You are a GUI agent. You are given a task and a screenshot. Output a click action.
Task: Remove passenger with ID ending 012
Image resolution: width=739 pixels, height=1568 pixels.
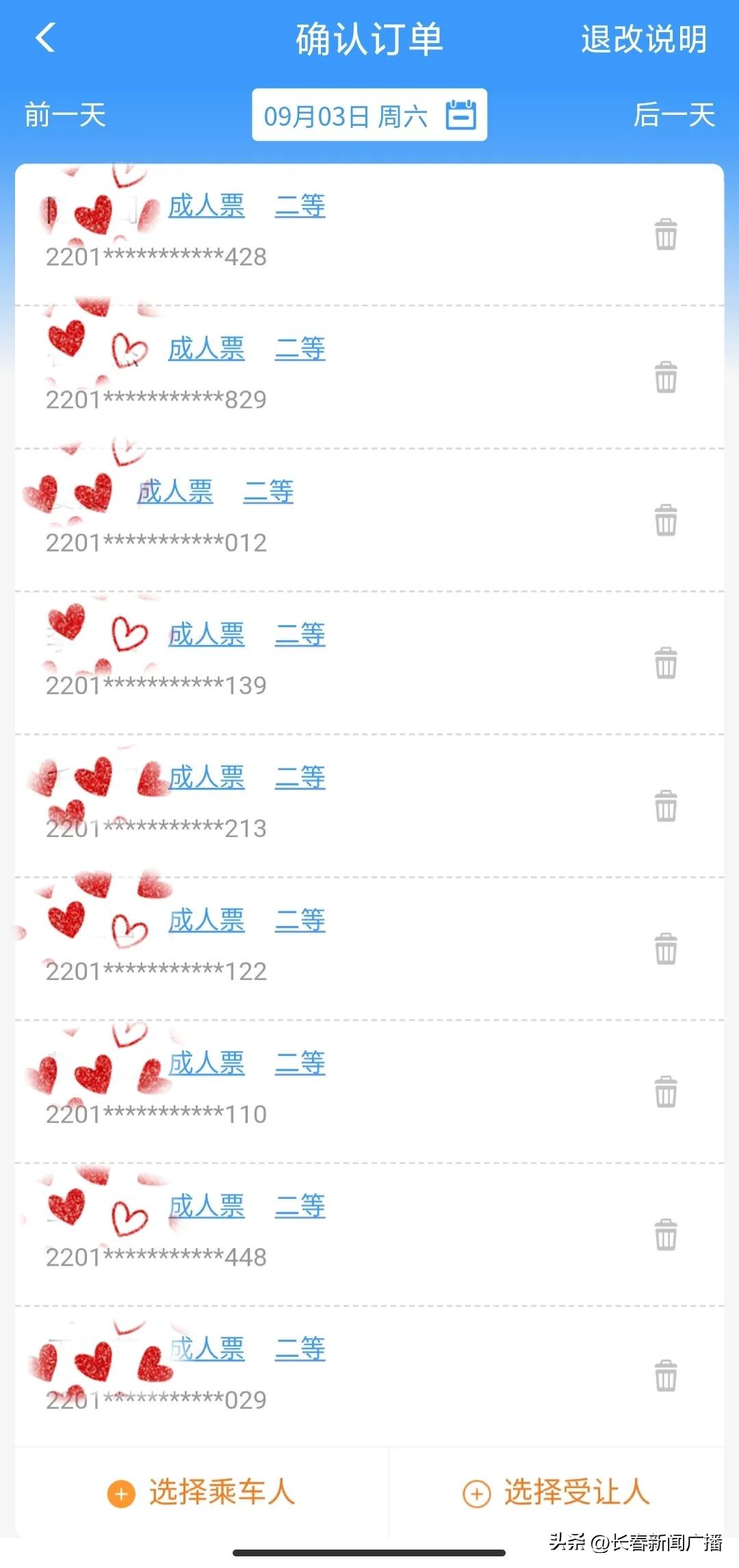[666, 520]
